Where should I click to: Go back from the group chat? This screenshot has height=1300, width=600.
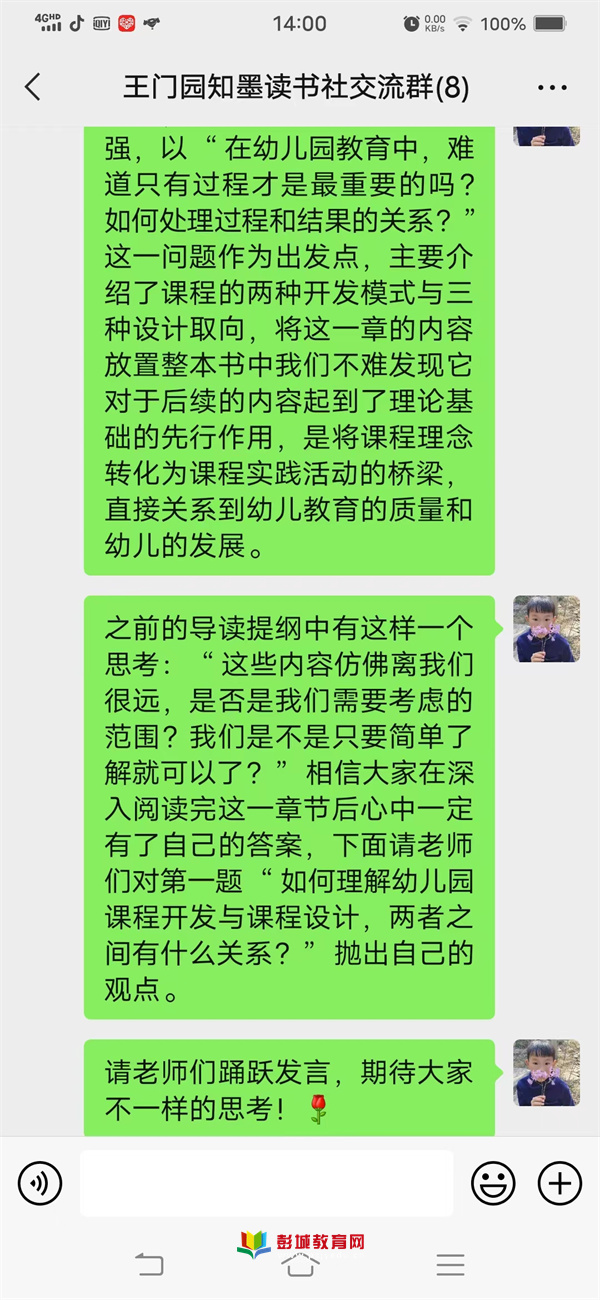[33, 87]
